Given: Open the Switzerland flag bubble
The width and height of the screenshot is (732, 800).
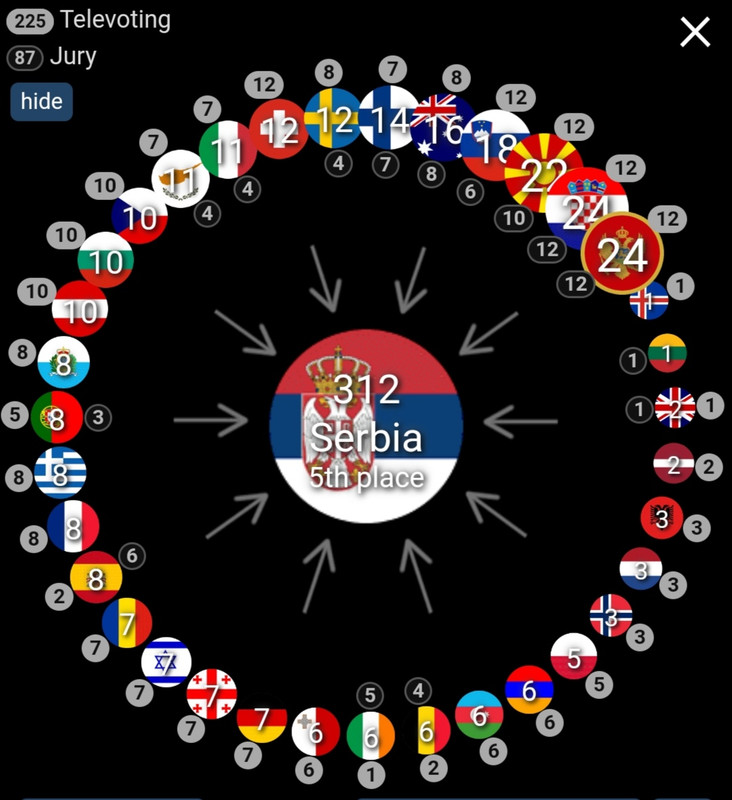Looking at the screenshot, I should 279,129.
